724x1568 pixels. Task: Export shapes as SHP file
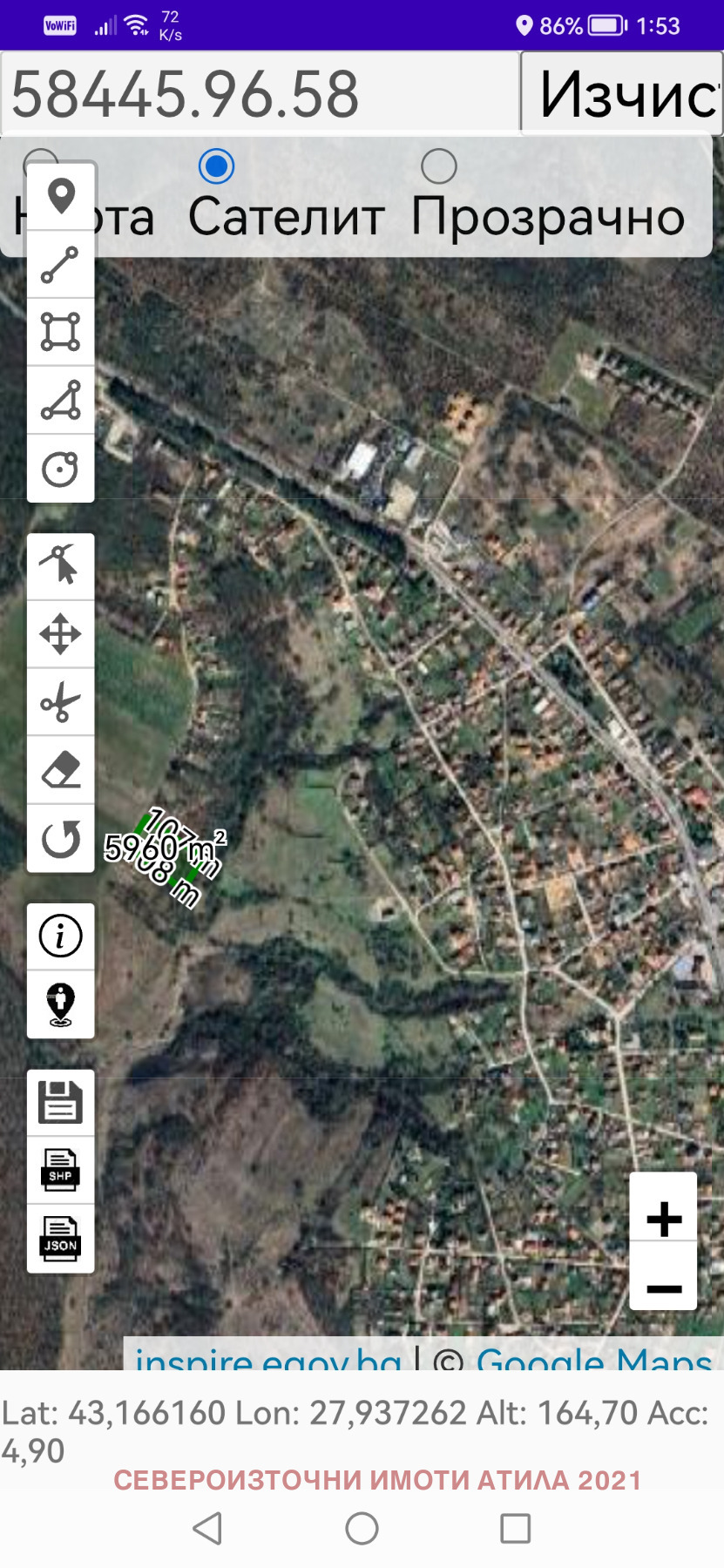[60, 1170]
